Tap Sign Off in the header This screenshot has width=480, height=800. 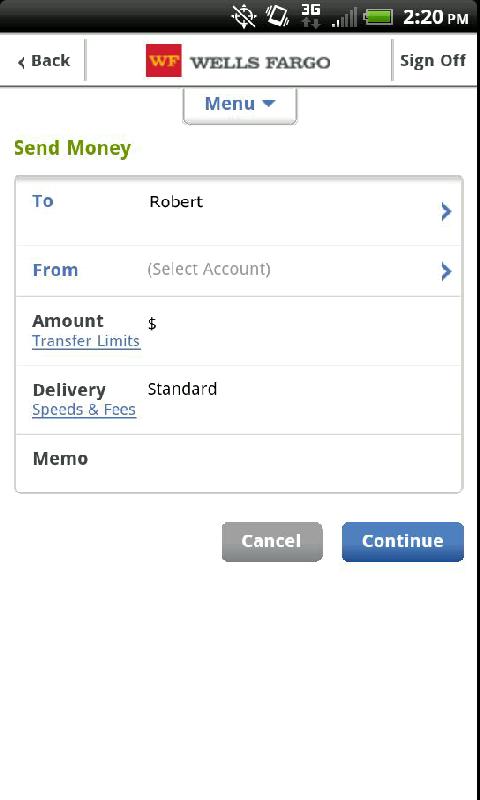[x=433, y=61]
